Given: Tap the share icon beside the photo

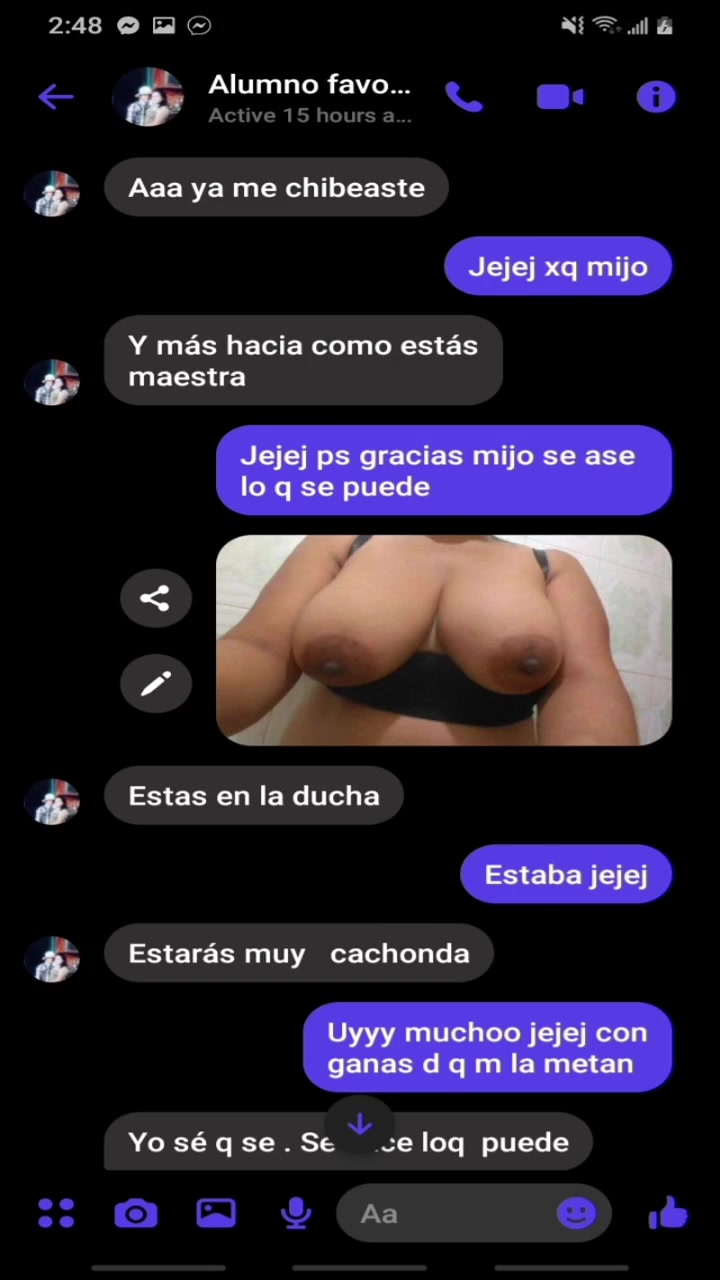Looking at the screenshot, I should (155, 599).
